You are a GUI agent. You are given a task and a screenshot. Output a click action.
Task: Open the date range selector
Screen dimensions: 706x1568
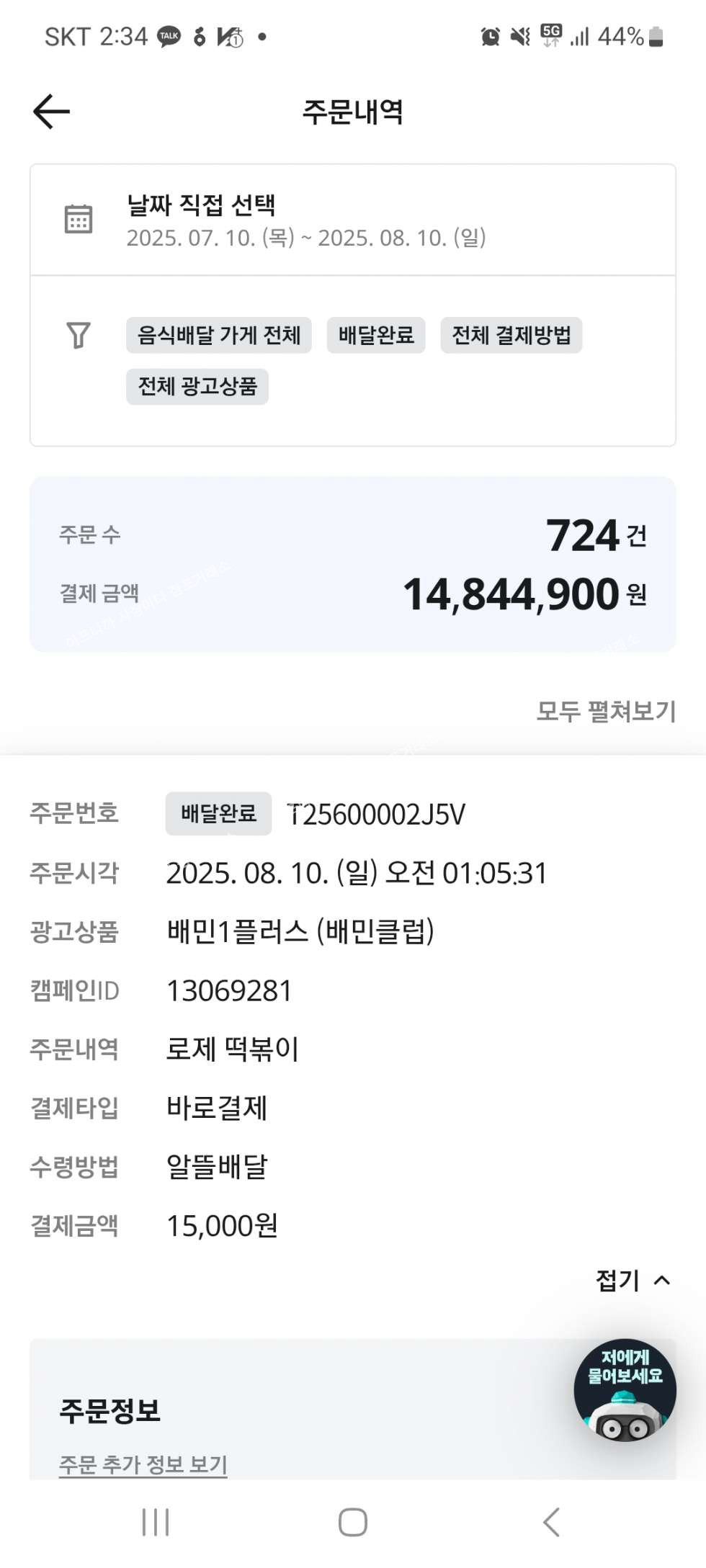coord(352,220)
